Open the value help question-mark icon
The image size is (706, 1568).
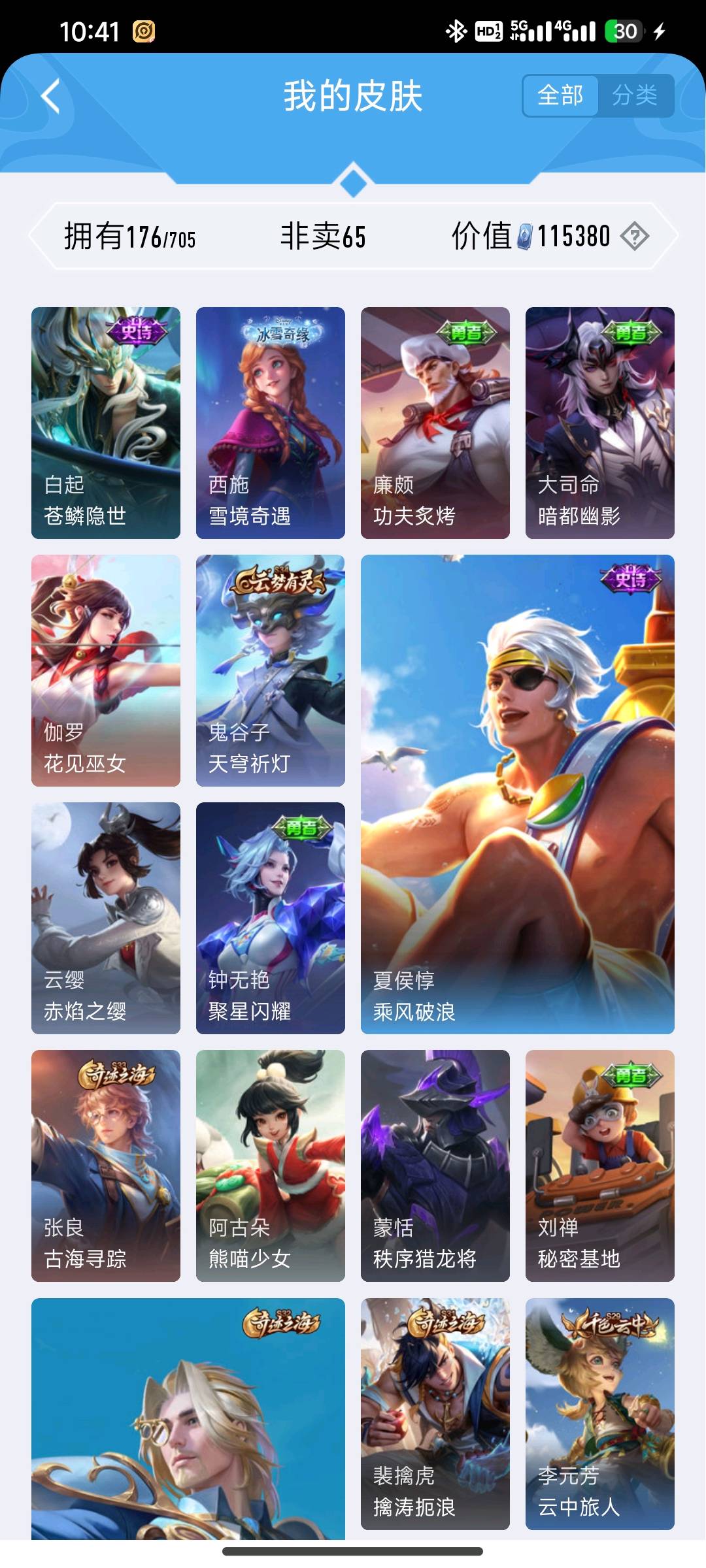[x=634, y=236]
